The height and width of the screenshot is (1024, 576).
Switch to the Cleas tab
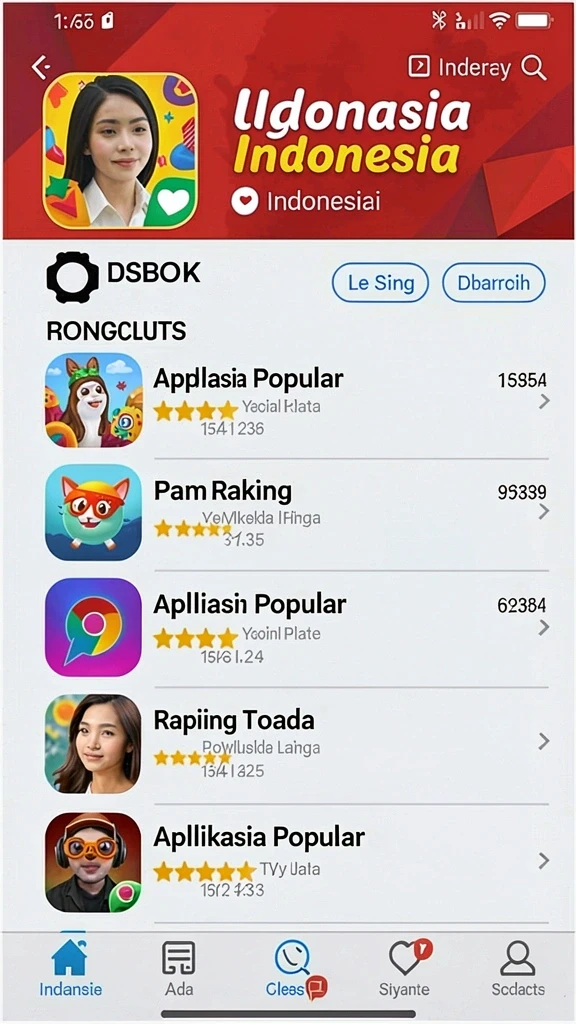(295, 969)
